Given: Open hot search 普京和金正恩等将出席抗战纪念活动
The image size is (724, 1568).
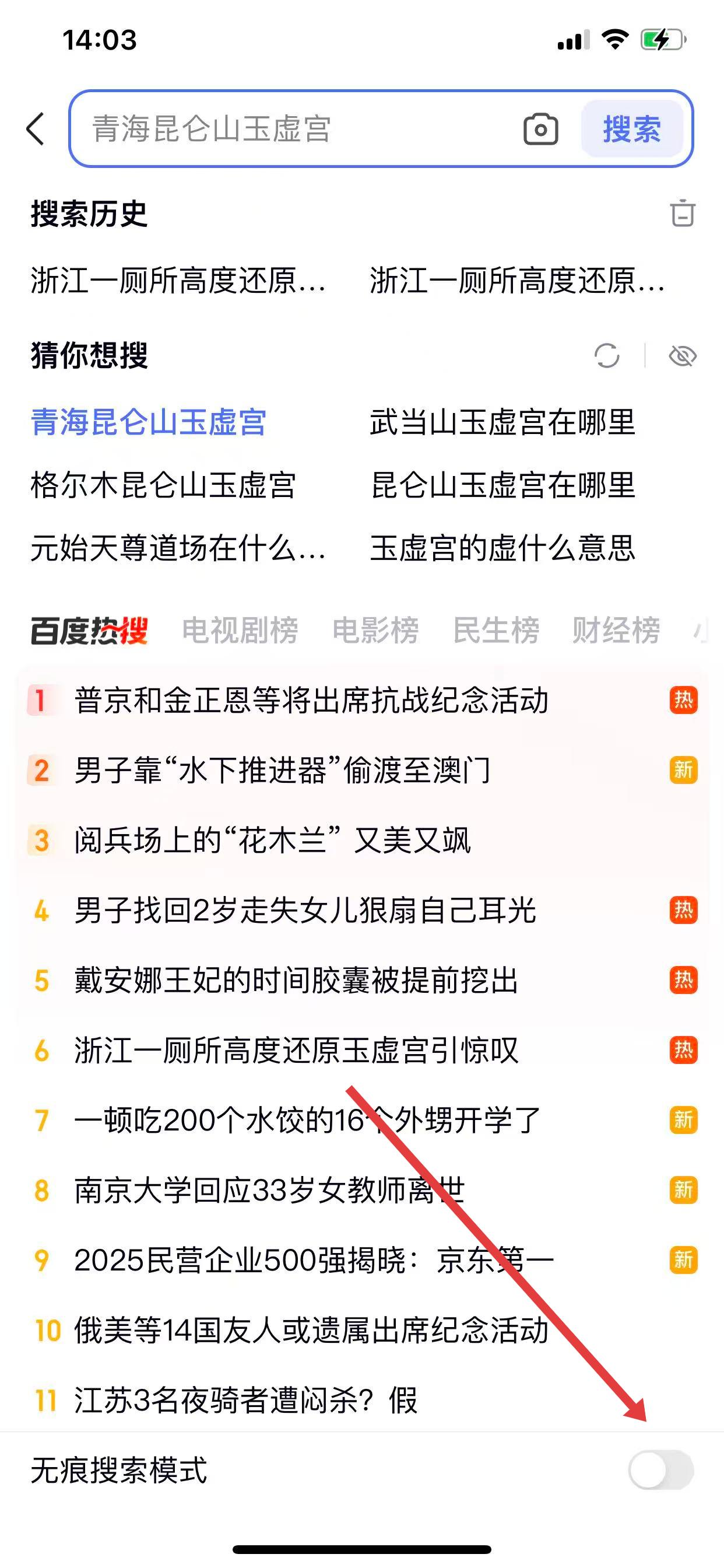Looking at the screenshot, I should [x=311, y=700].
